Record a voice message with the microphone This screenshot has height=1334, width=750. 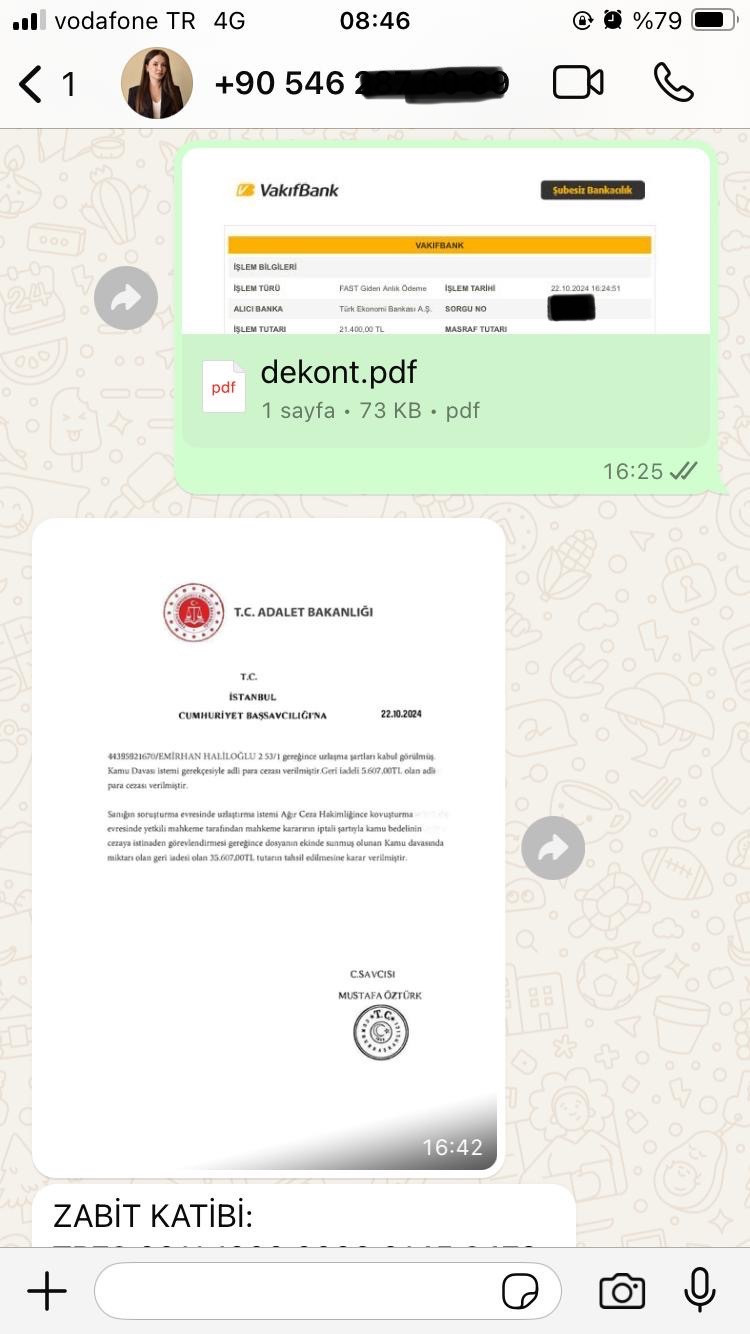pos(700,1290)
